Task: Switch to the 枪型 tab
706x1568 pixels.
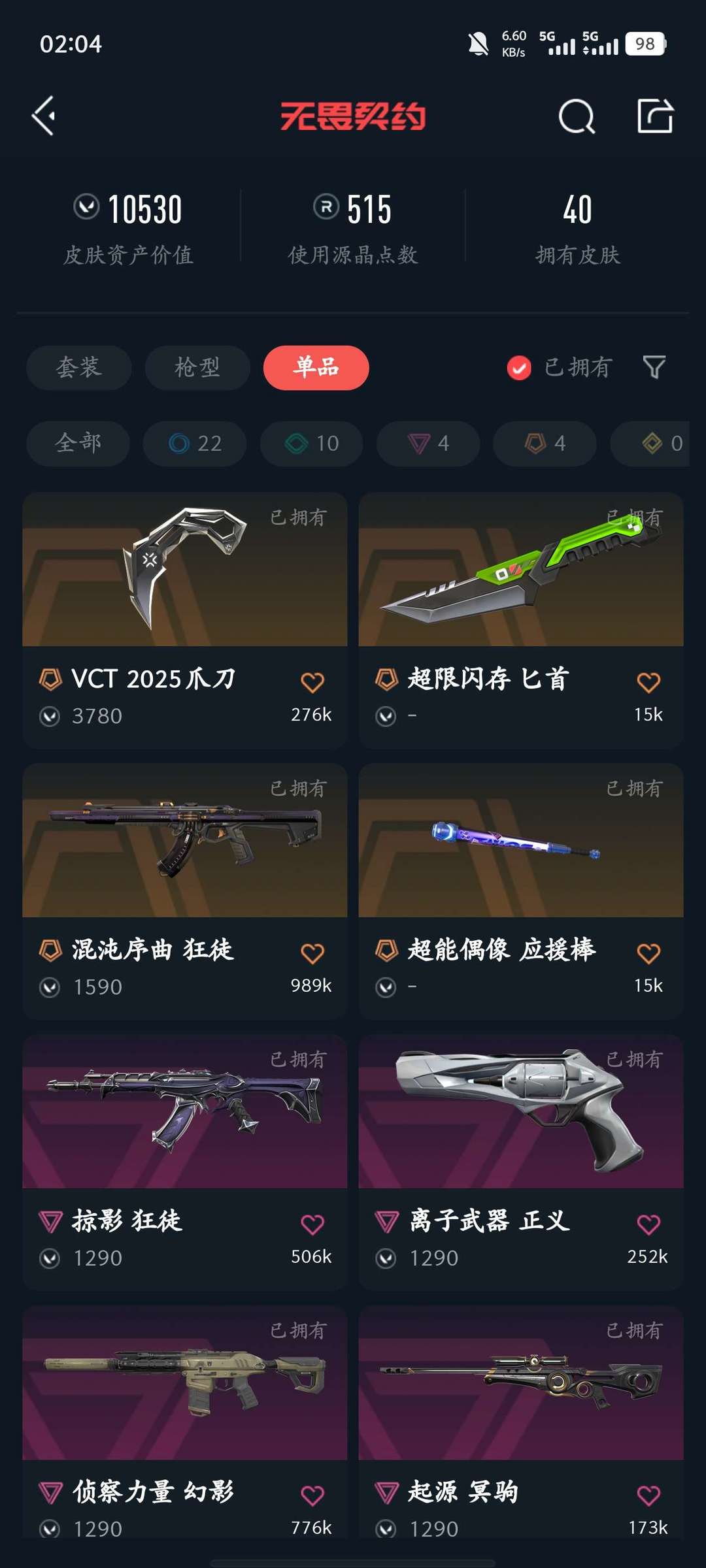Action: coord(197,368)
